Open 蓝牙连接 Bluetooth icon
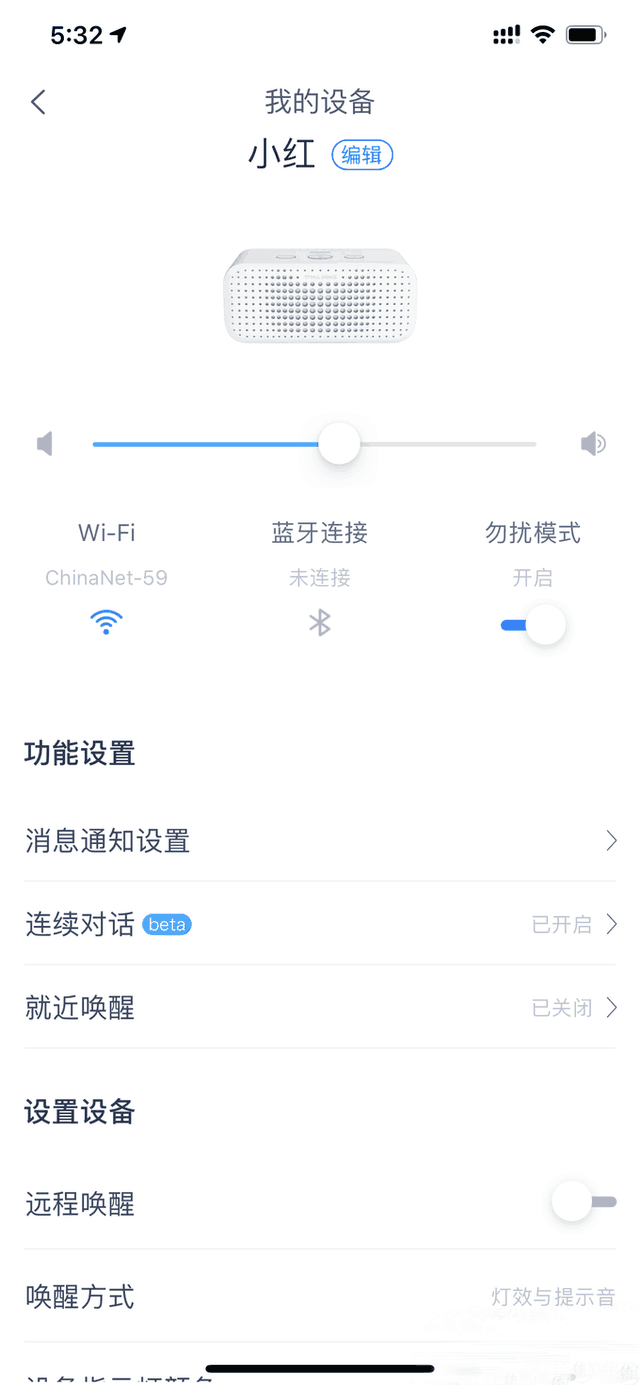This screenshot has width=640, height=1385. click(319, 623)
